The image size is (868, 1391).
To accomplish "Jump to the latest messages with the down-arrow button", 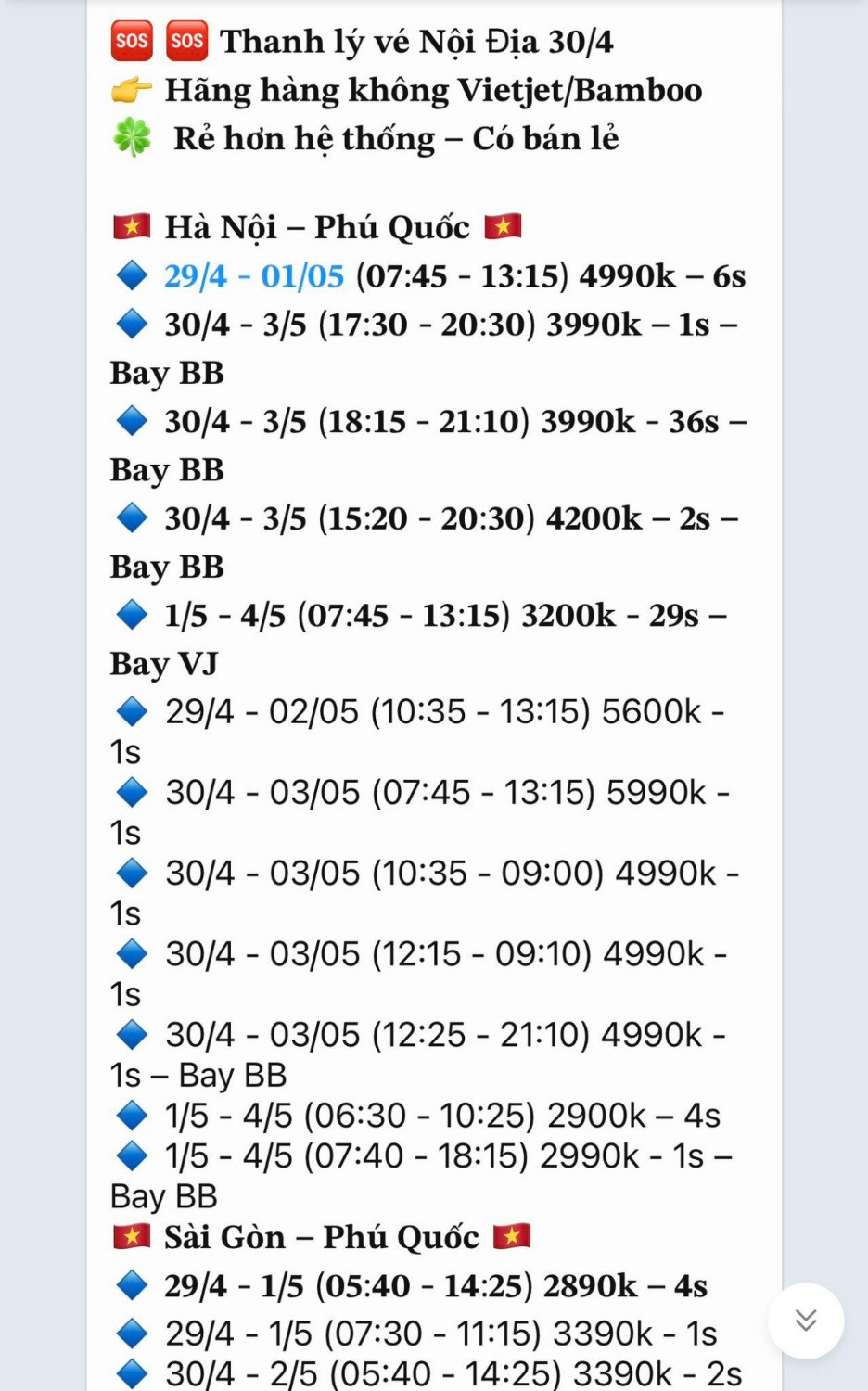I will (805, 1320).
